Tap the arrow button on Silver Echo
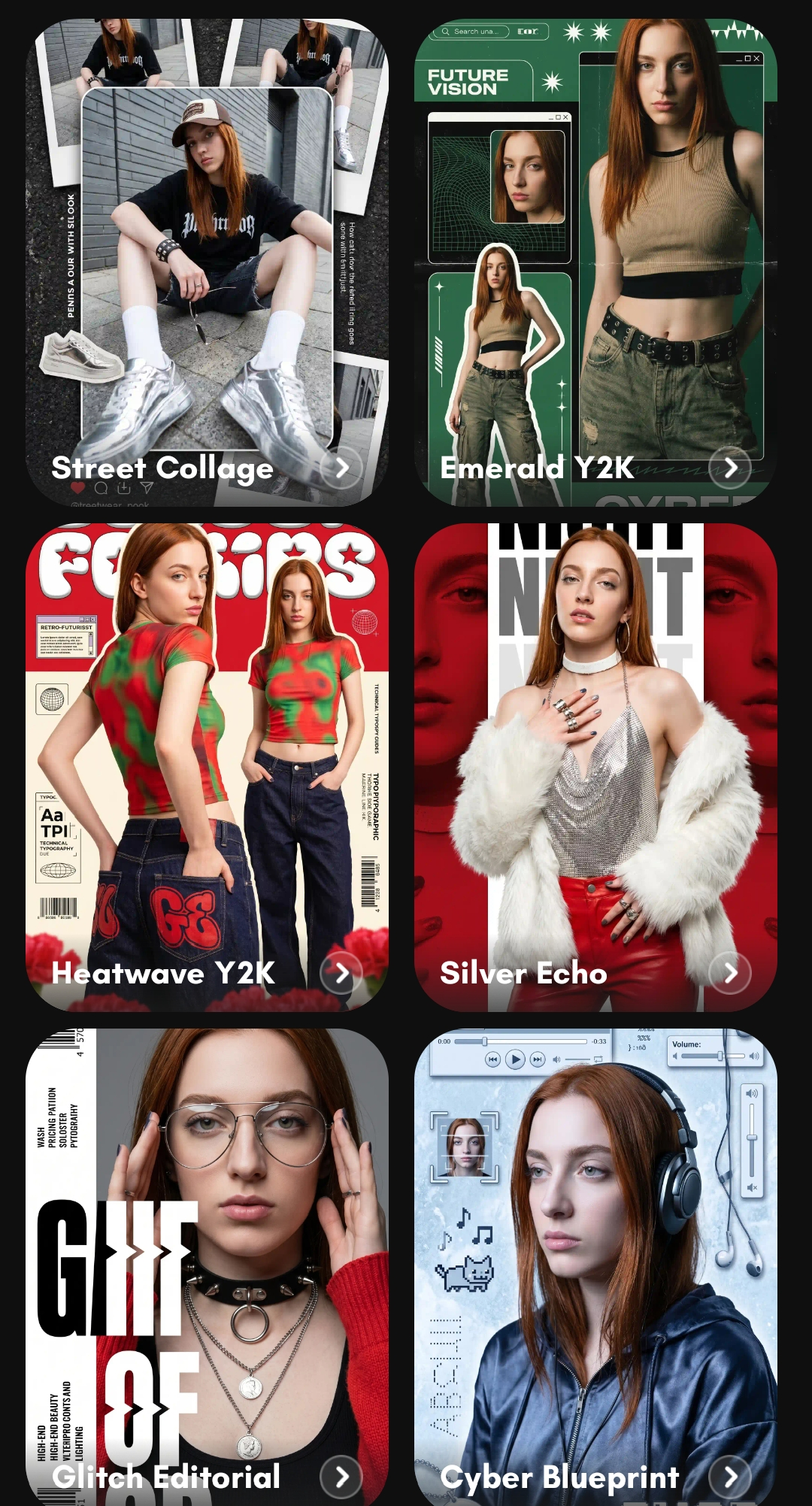Viewport: 812px width, 1506px height. pyautogui.click(x=730, y=973)
